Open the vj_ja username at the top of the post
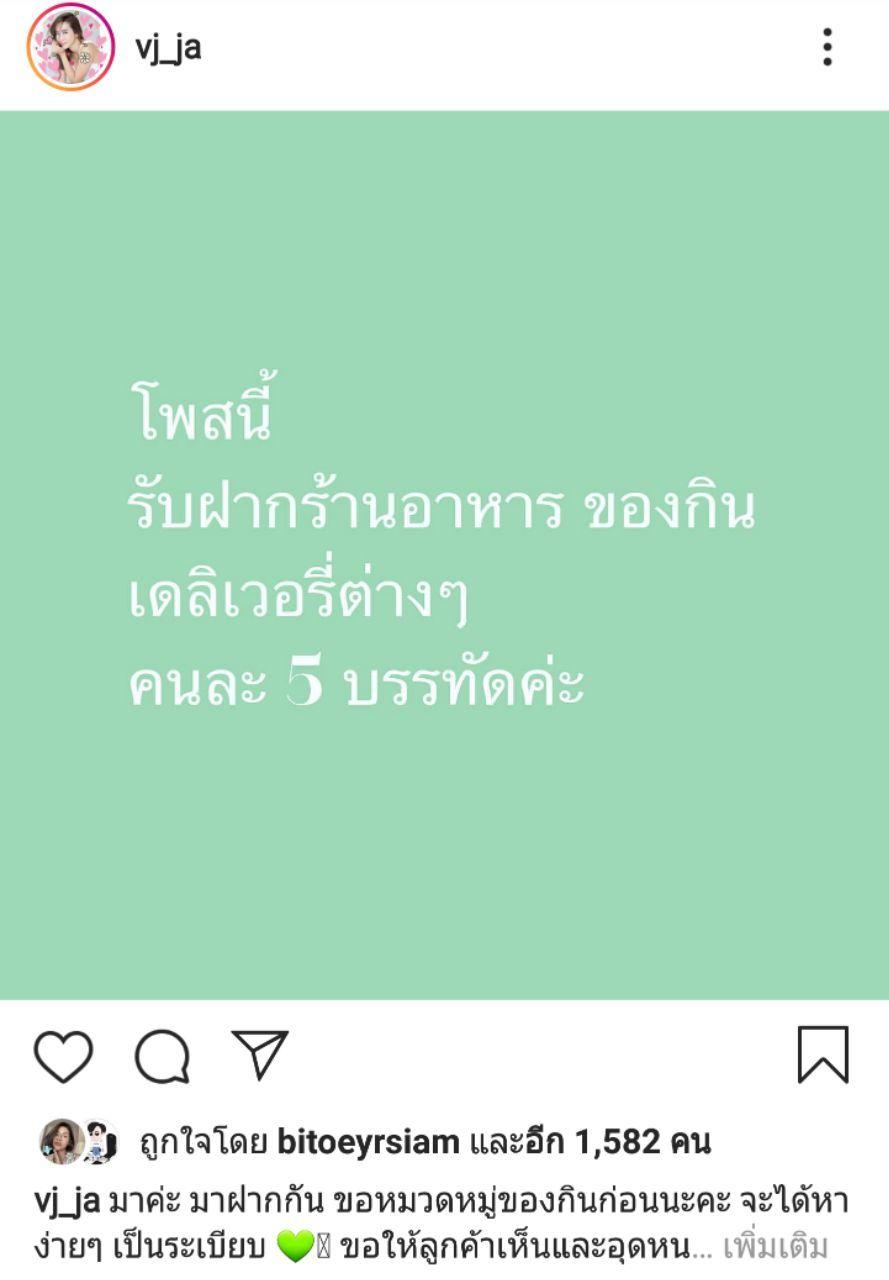This screenshot has width=889, height=1280. click(168, 47)
